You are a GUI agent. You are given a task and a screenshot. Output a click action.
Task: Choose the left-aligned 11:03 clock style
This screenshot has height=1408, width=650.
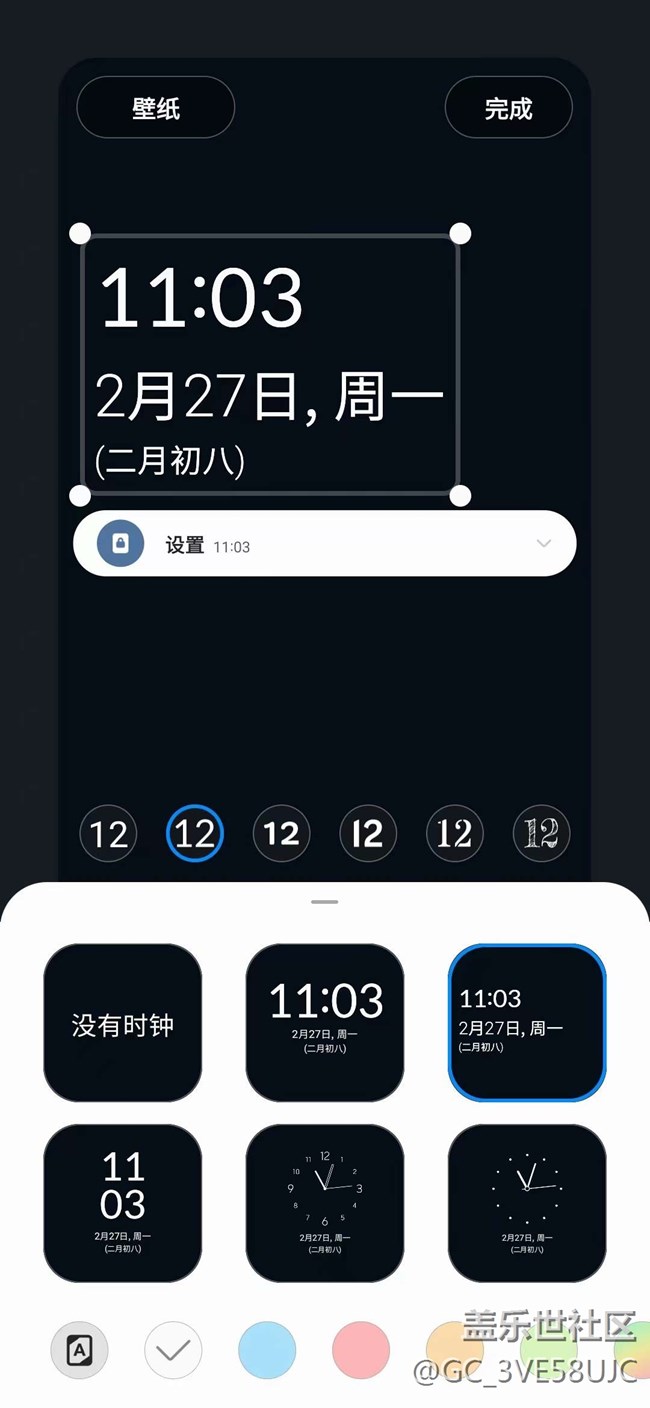(527, 1023)
